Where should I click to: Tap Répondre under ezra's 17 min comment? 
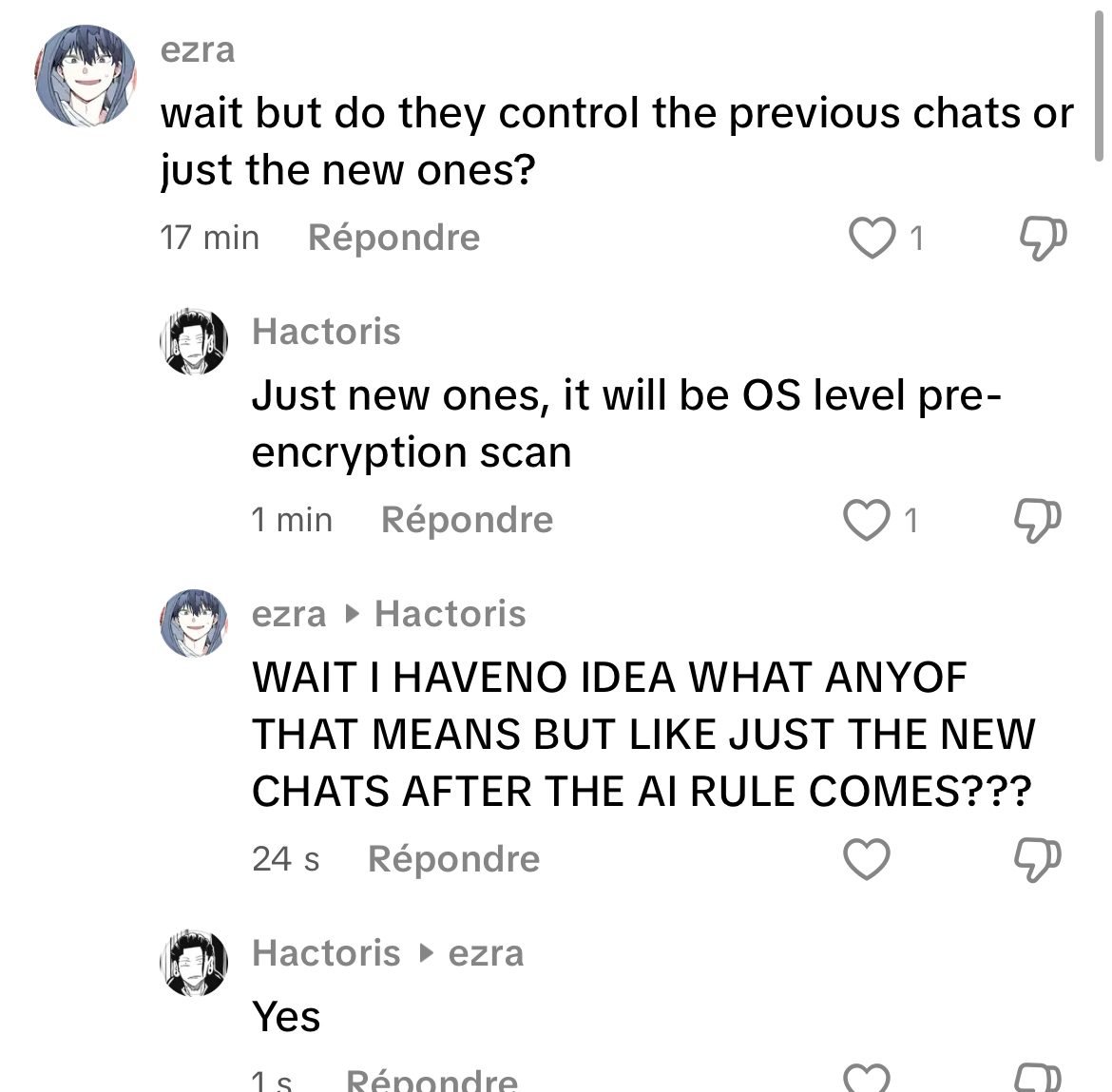[x=393, y=238]
